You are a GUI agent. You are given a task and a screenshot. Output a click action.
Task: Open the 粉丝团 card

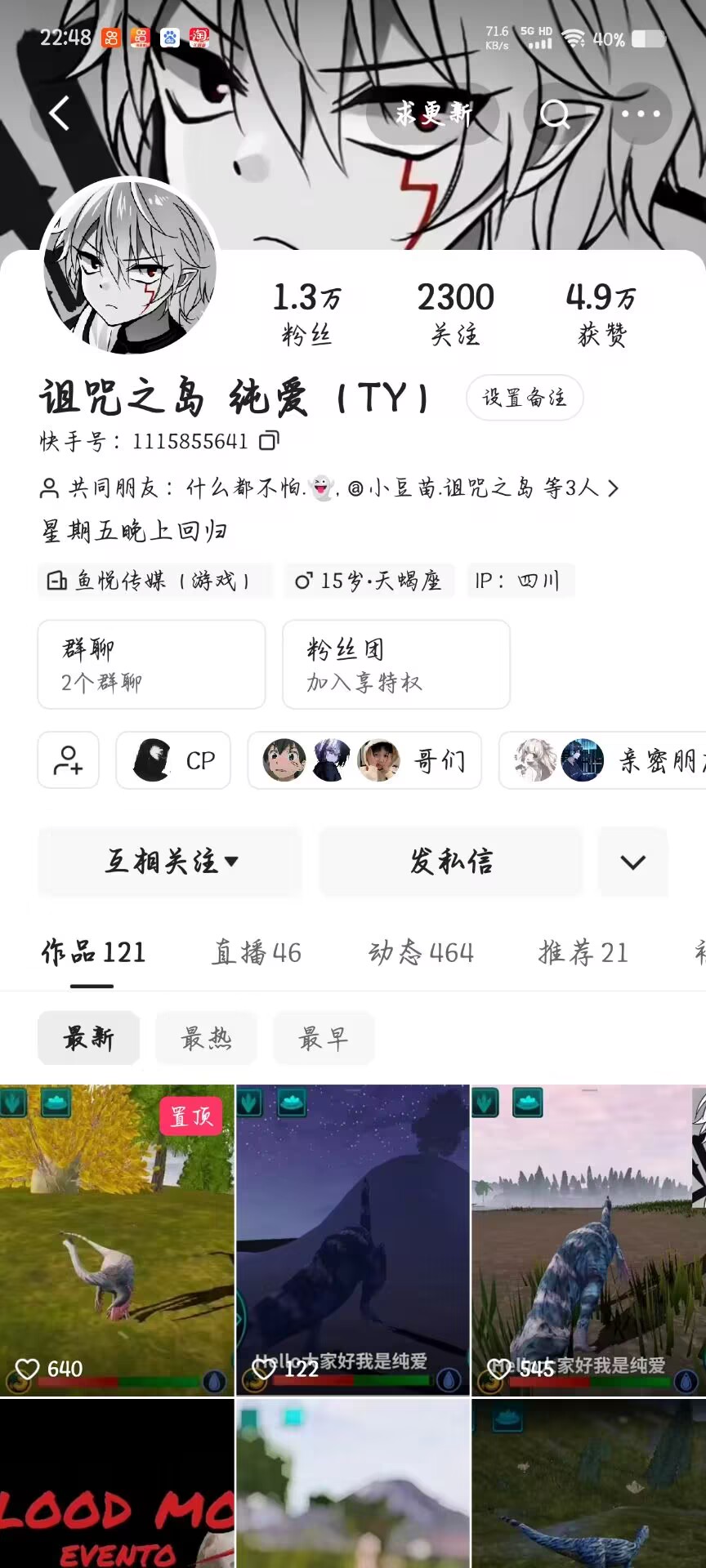[396, 664]
